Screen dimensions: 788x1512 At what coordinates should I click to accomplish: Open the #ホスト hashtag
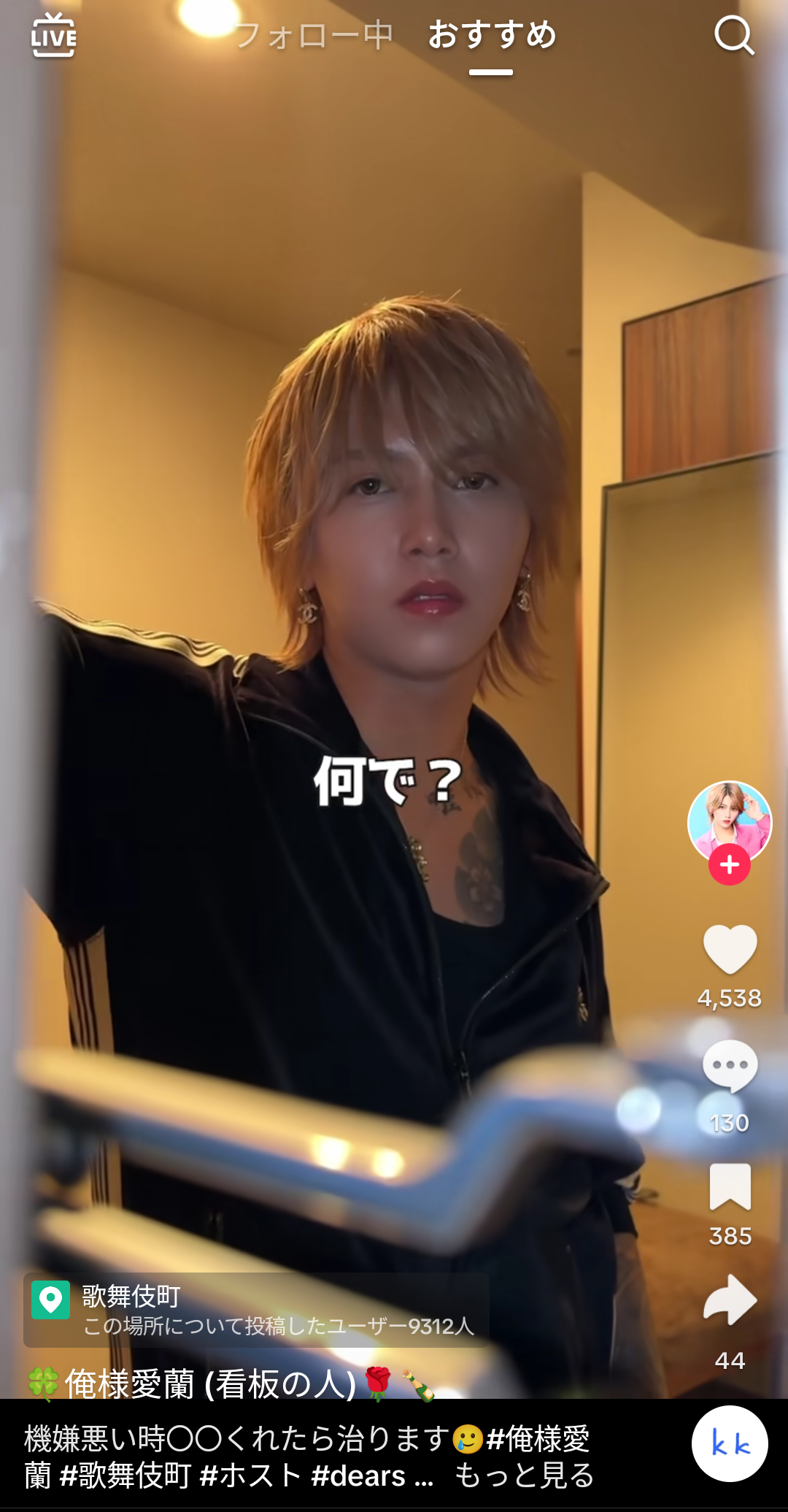[x=250, y=1475]
